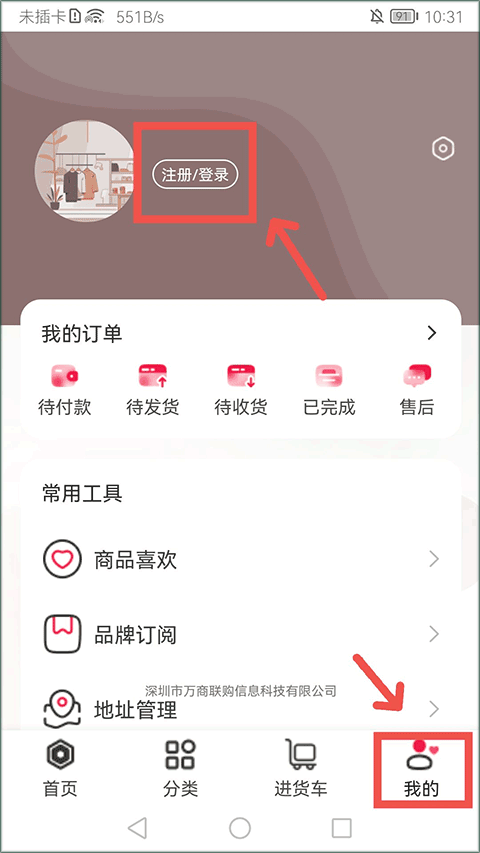Open the 地址管理 row
Viewport: 480px width, 853px height.
[240, 709]
